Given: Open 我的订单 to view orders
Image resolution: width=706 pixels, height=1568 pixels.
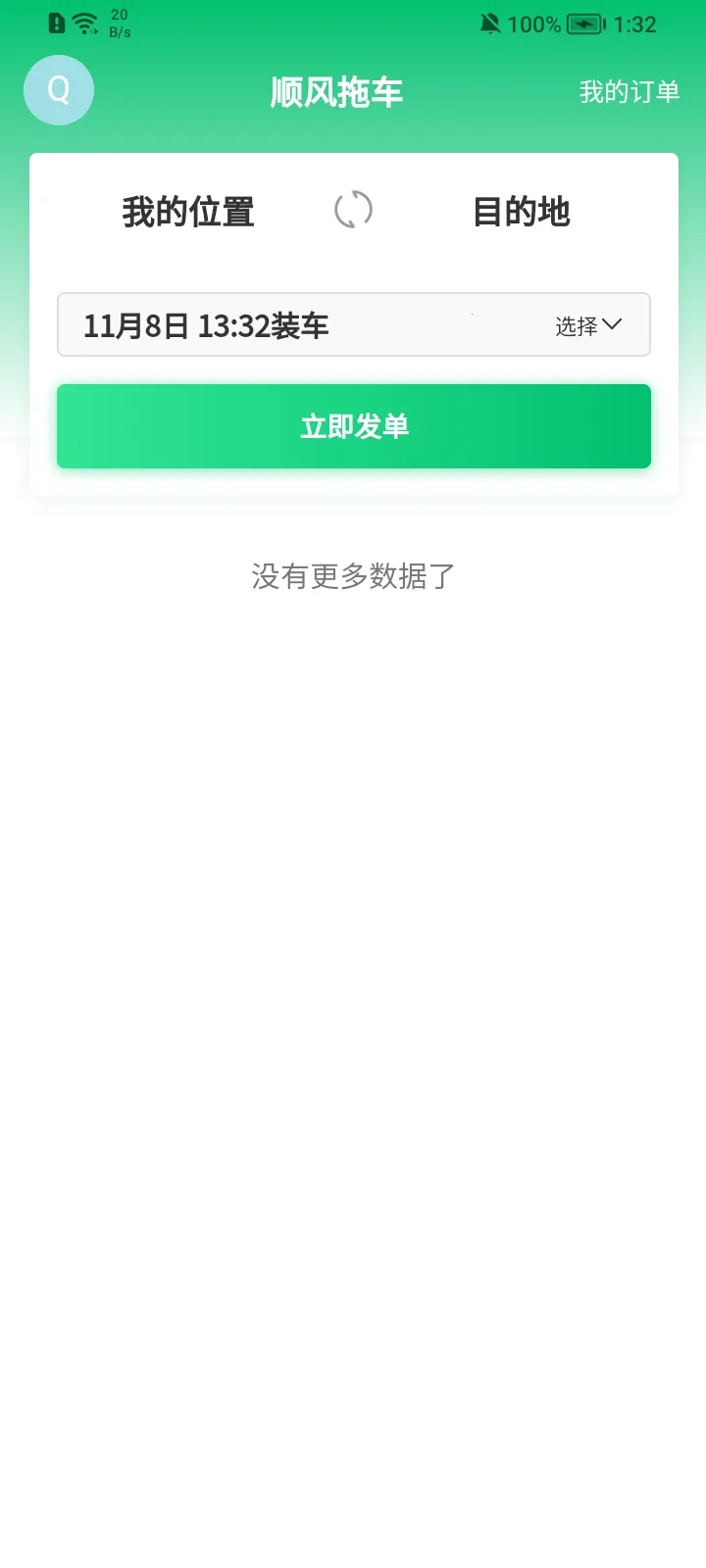Looking at the screenshot, I should [x=629, y=91].
